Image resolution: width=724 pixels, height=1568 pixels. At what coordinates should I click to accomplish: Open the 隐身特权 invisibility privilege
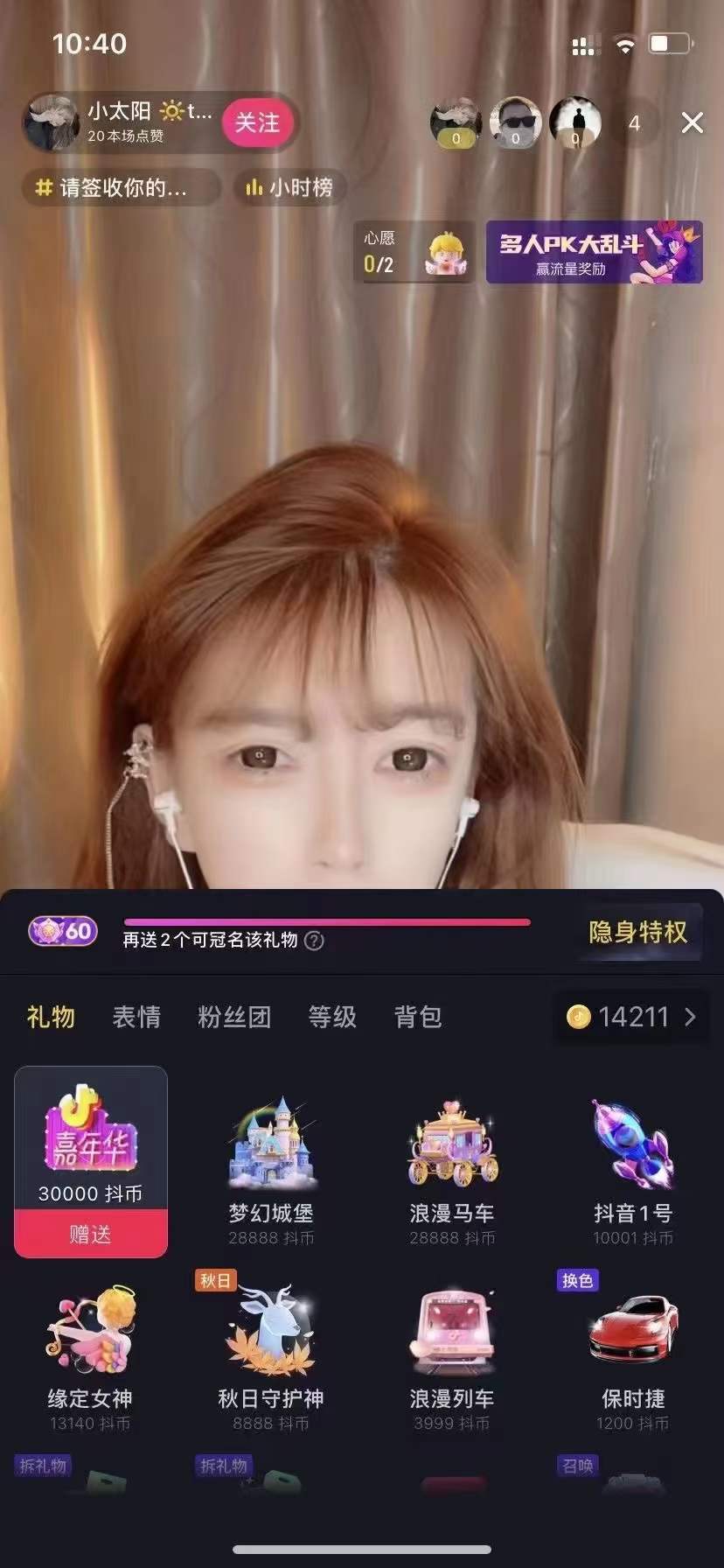[x=638, y=932]
